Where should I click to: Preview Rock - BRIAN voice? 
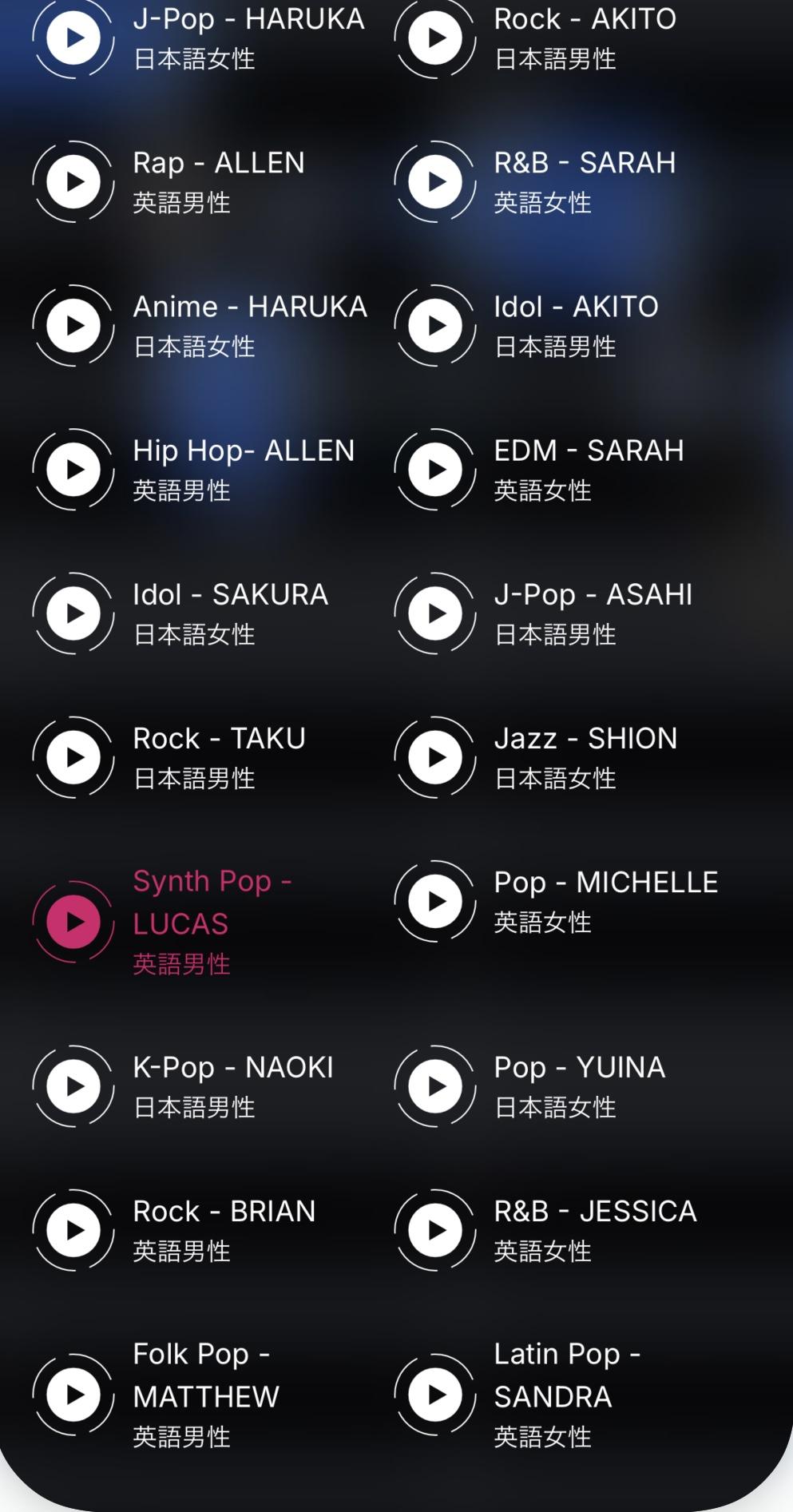coord(73,1229)
